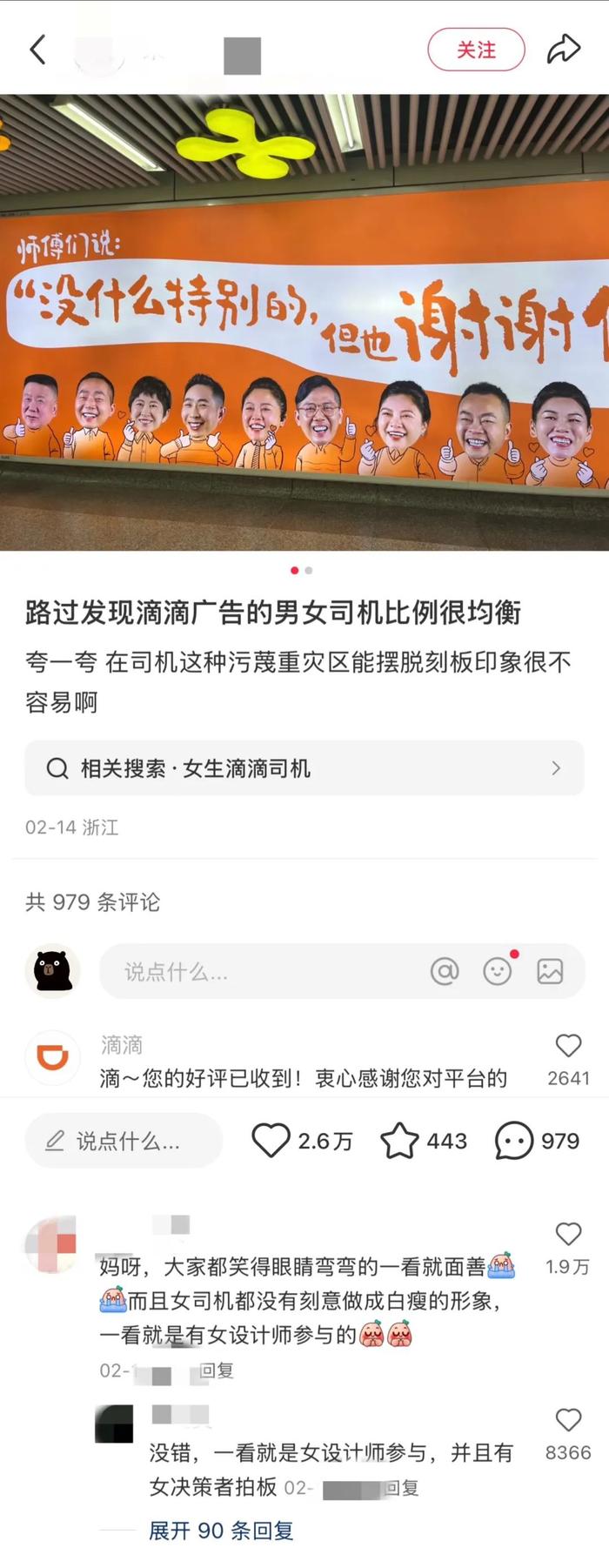Open the 979 comments bubble
The image size is (609, 1568).
[514, 1141]
